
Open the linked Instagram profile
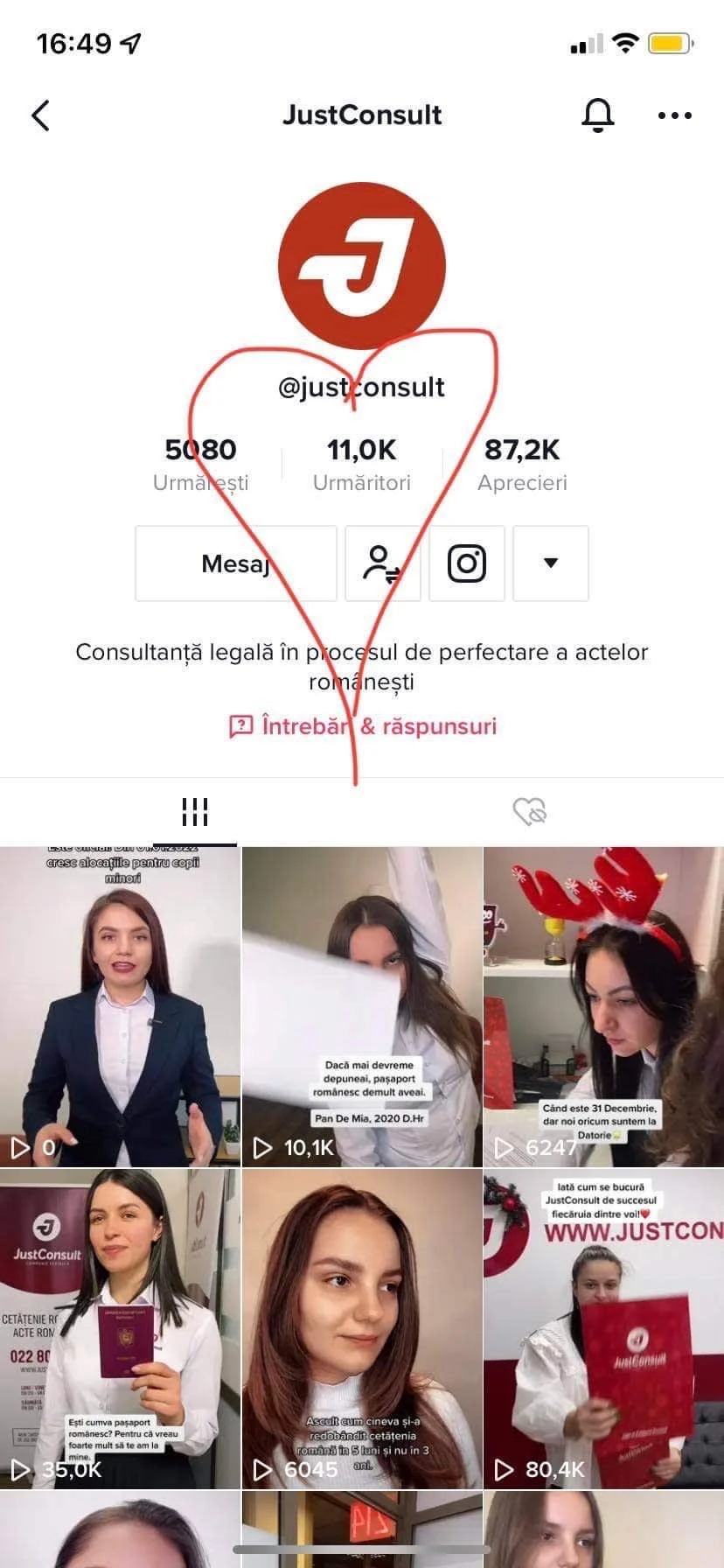coord(467,563)
